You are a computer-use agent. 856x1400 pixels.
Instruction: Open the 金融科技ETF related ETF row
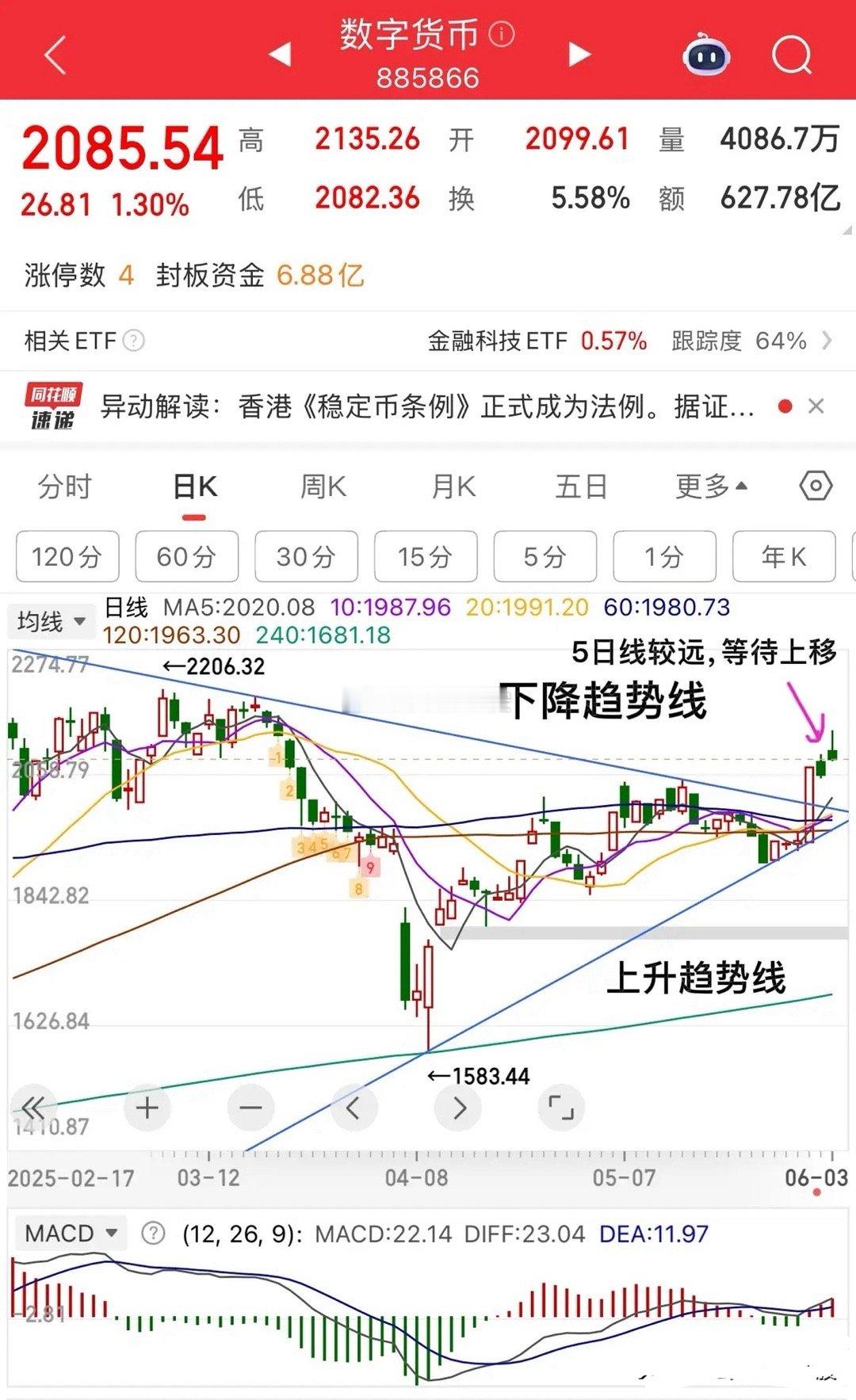click(x=428, y=341)
